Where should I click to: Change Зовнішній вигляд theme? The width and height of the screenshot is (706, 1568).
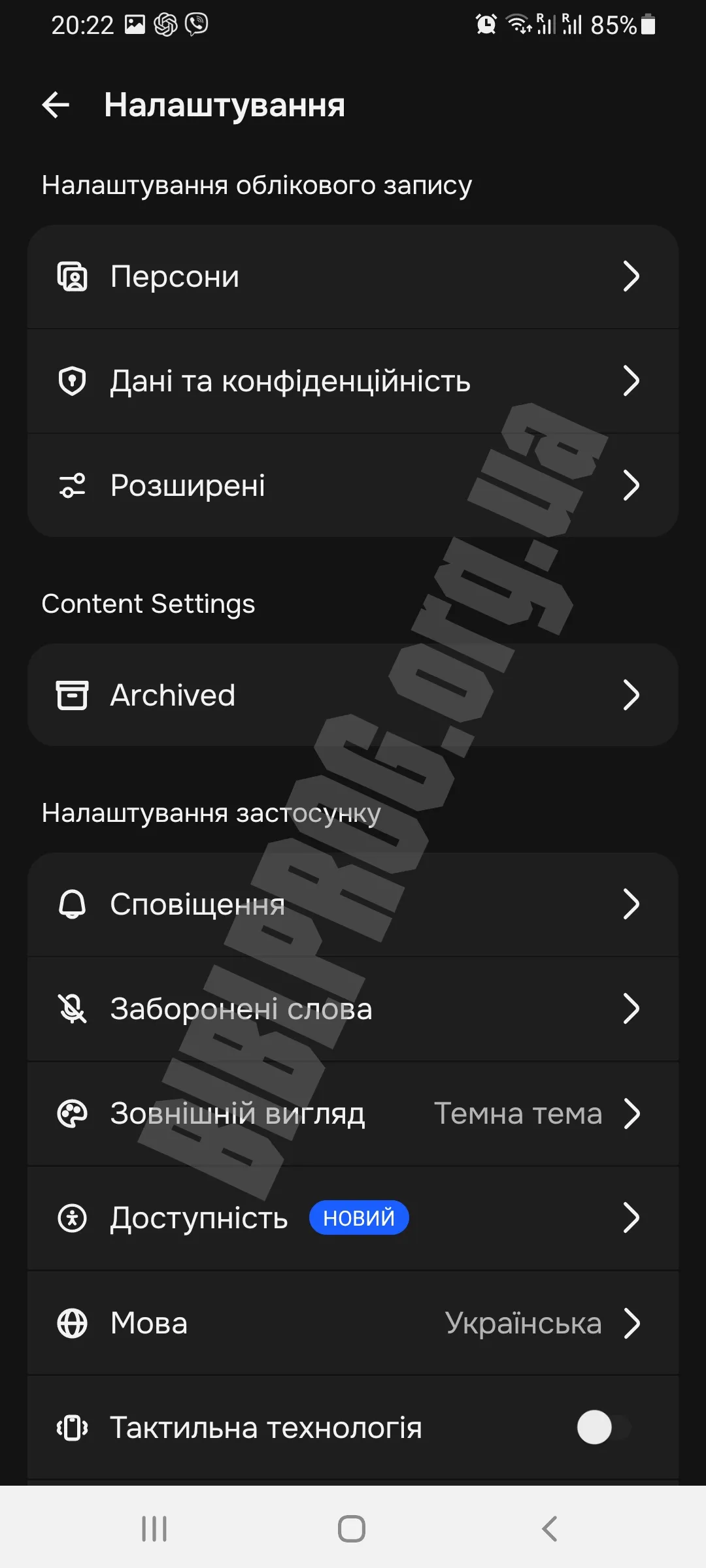point(353,1113)
